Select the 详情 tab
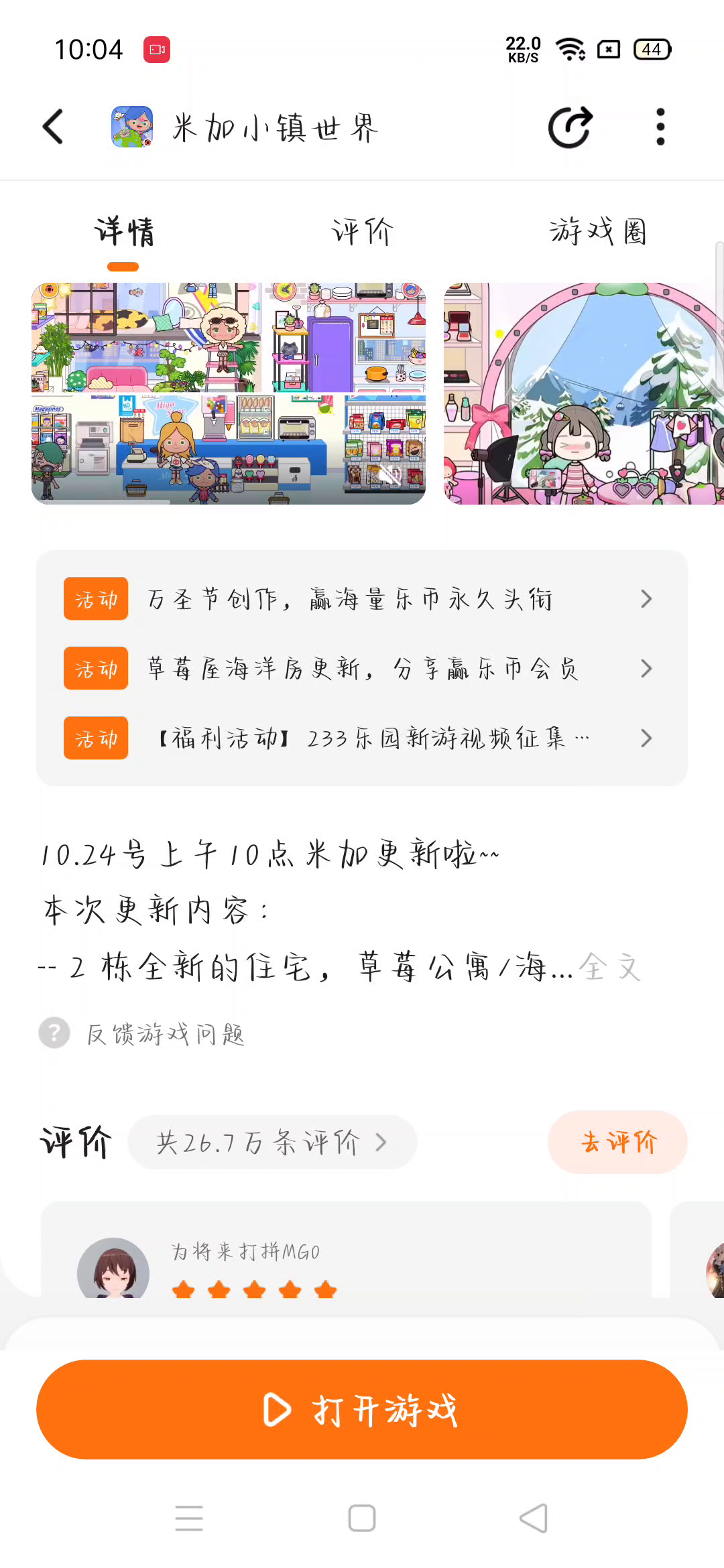This screenshot has height=1568, width=724. coord(124,232)
